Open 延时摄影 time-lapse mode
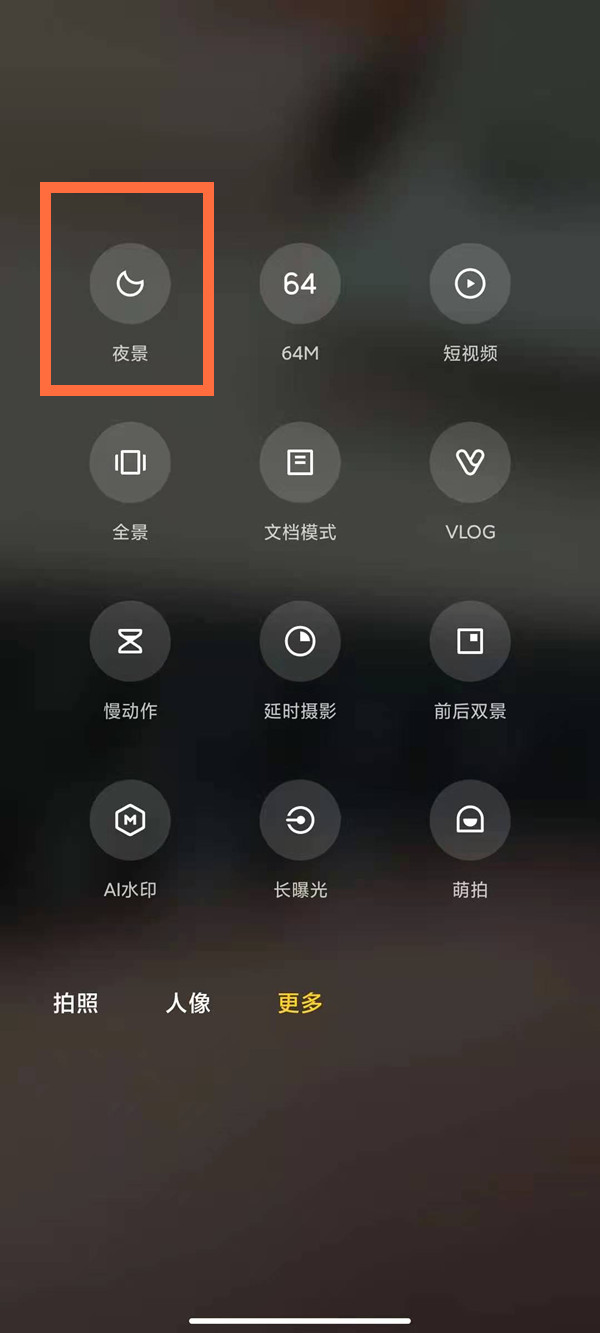This screenshot has height=1333, width=600. click(x=300, y=642)
